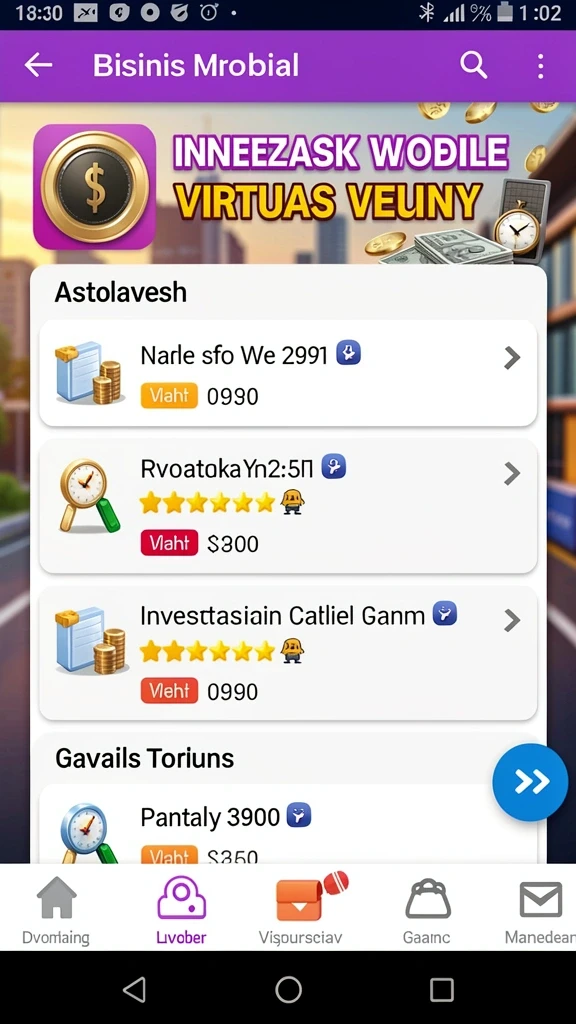Select the Lıvober tab
The height and width of the screenshot is (1024, 576).
tap(182, 911)
